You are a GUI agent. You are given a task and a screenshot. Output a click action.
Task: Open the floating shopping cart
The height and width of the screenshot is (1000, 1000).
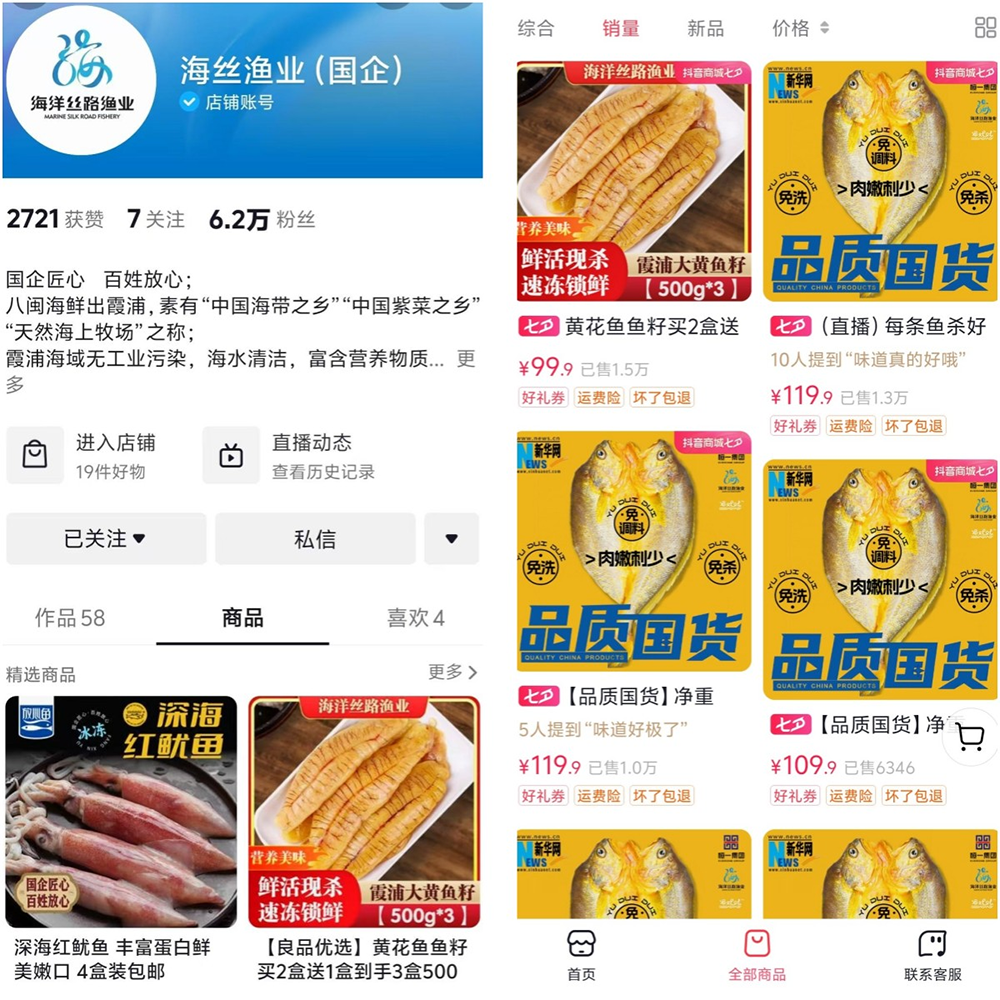click(x=970, y=738)
